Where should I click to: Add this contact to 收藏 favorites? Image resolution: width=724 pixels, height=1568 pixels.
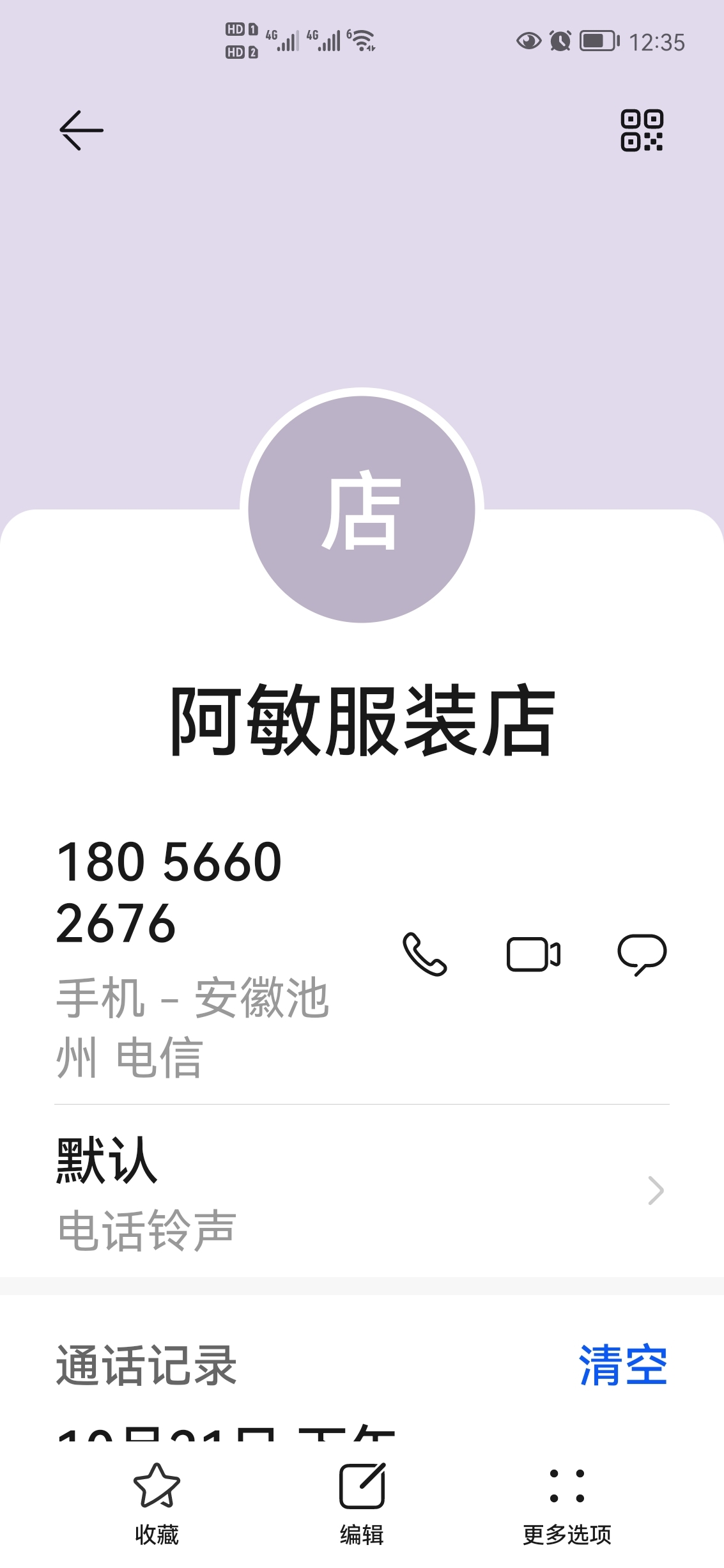coord(157,1503)
